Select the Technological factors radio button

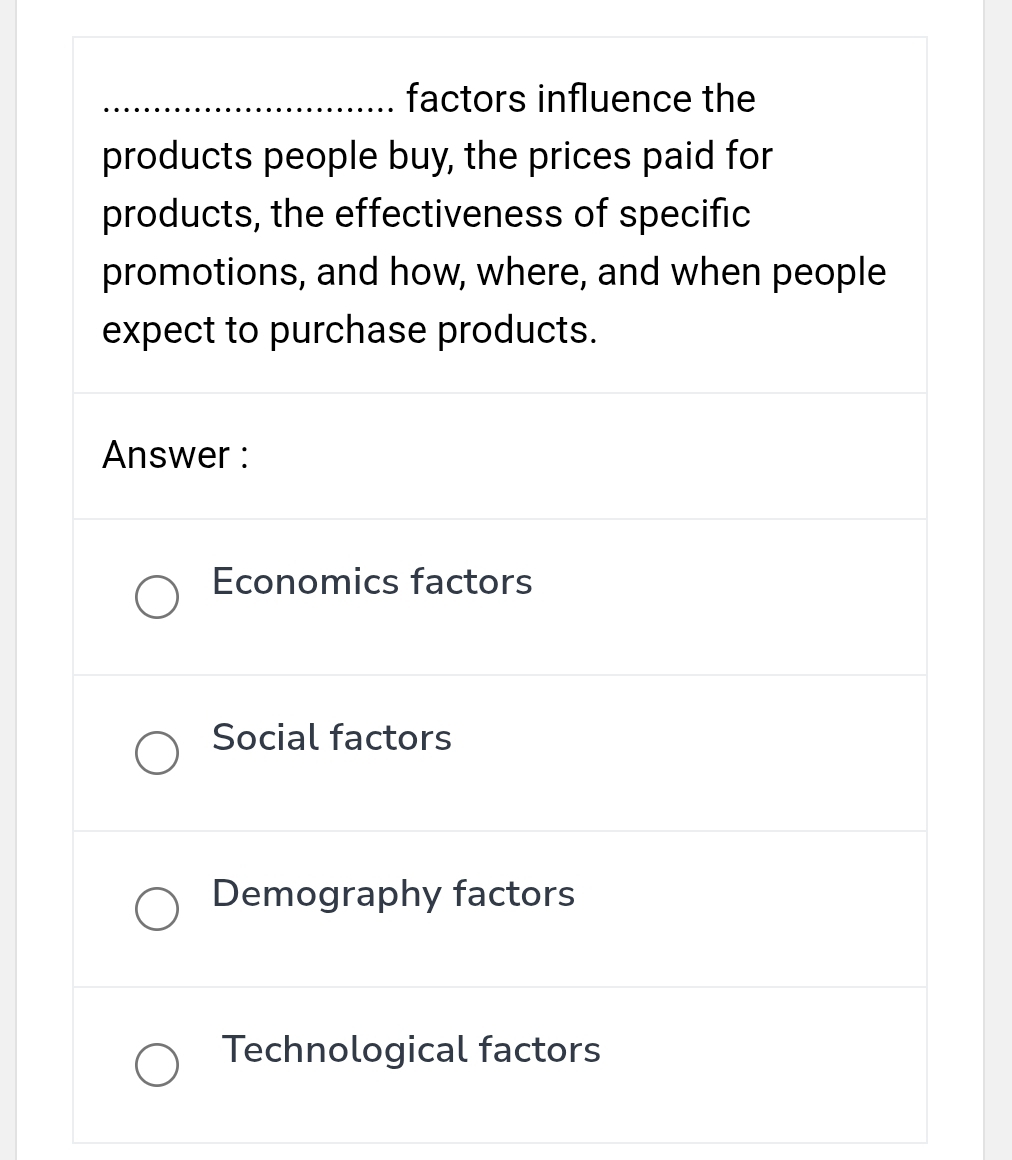(156, 1065)
